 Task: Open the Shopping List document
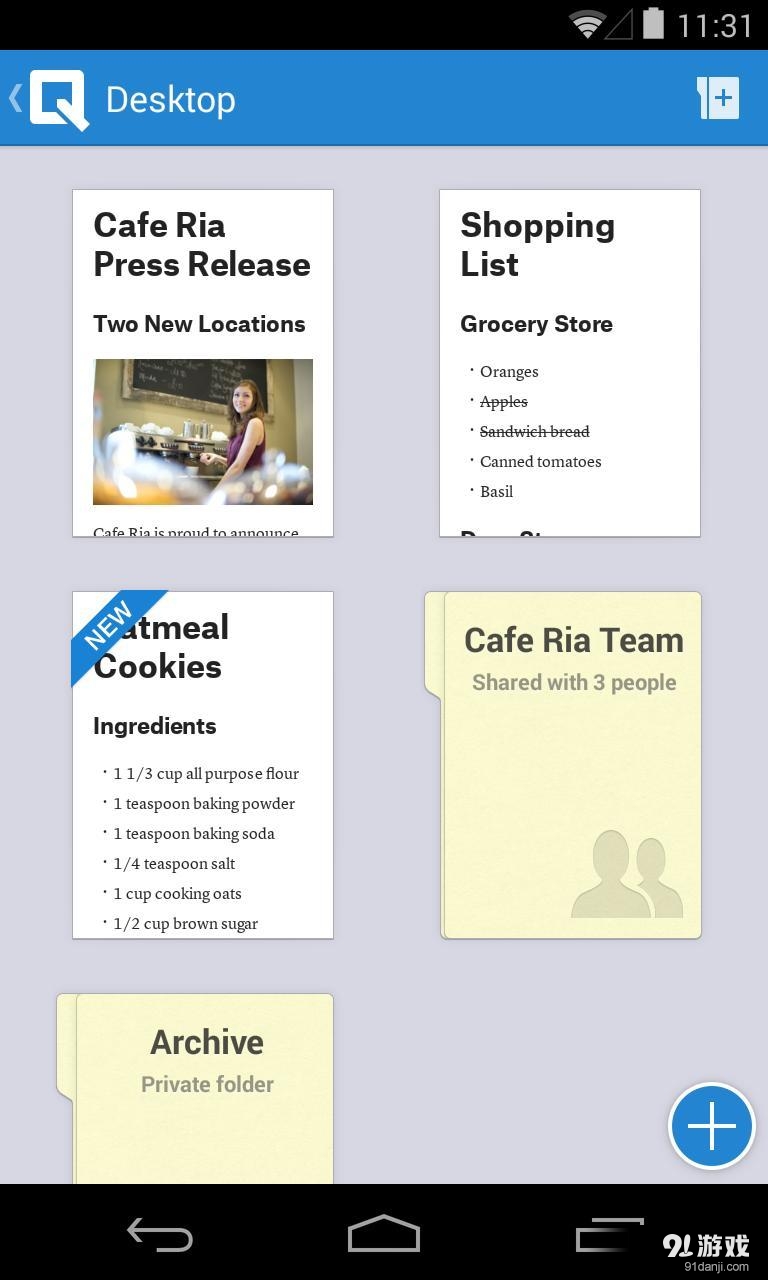[x=570, y=363]
